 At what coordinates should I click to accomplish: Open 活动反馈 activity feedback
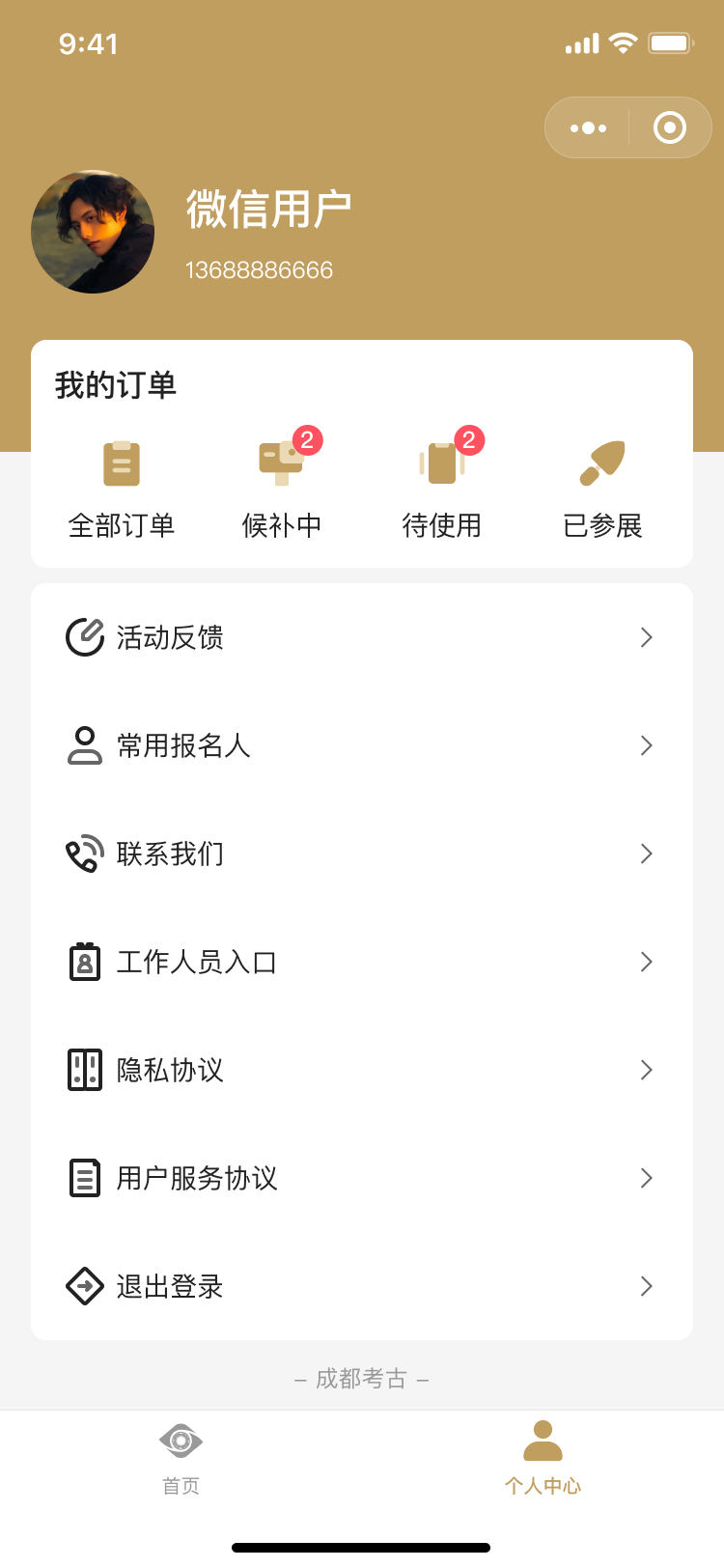(362, 637)
